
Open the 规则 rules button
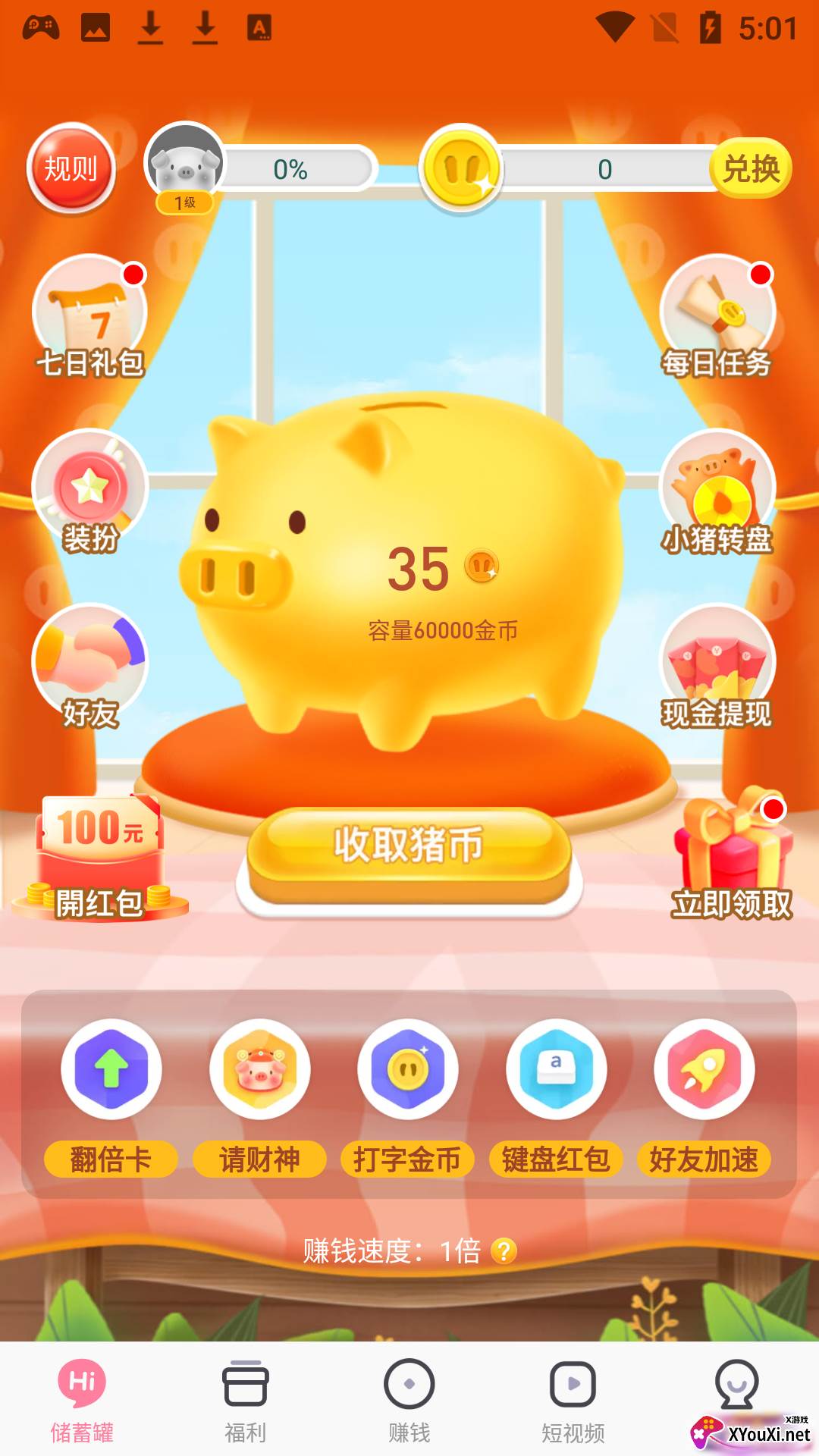71,168
